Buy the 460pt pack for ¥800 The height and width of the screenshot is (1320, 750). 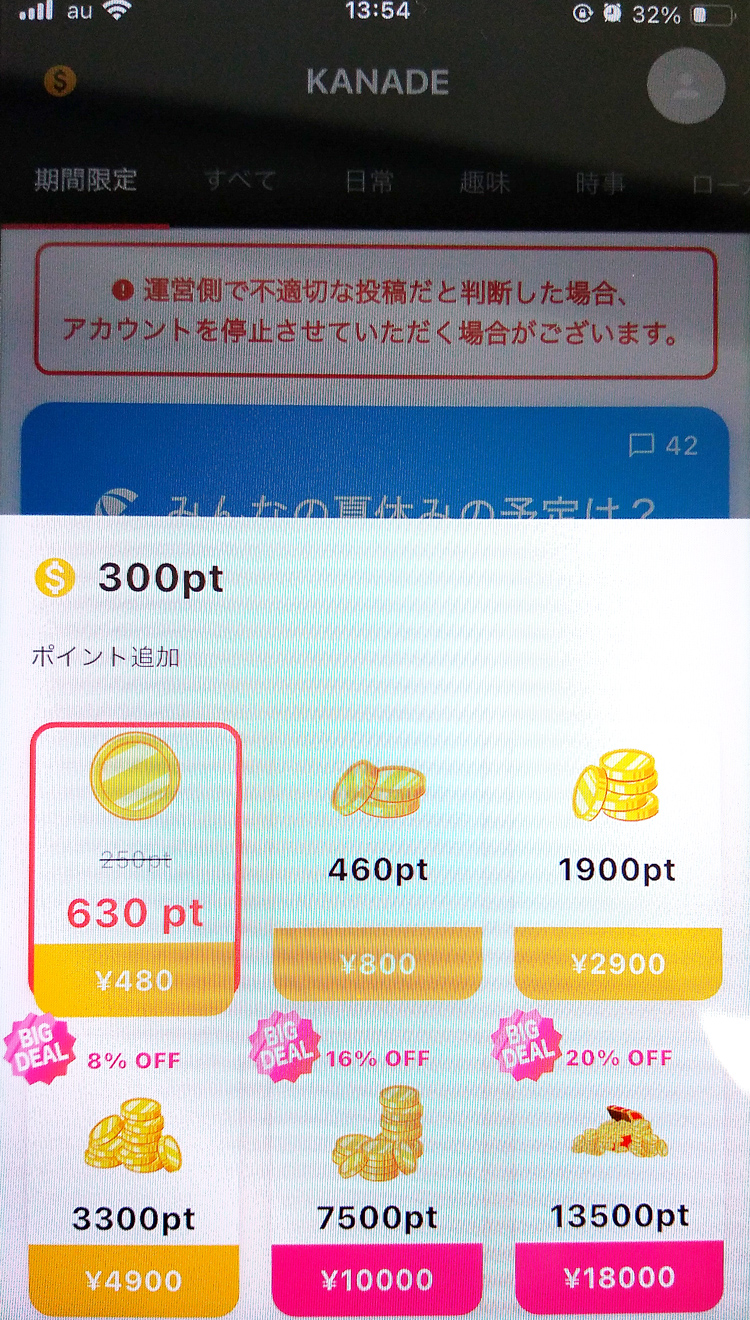click(x=377, y=868)
